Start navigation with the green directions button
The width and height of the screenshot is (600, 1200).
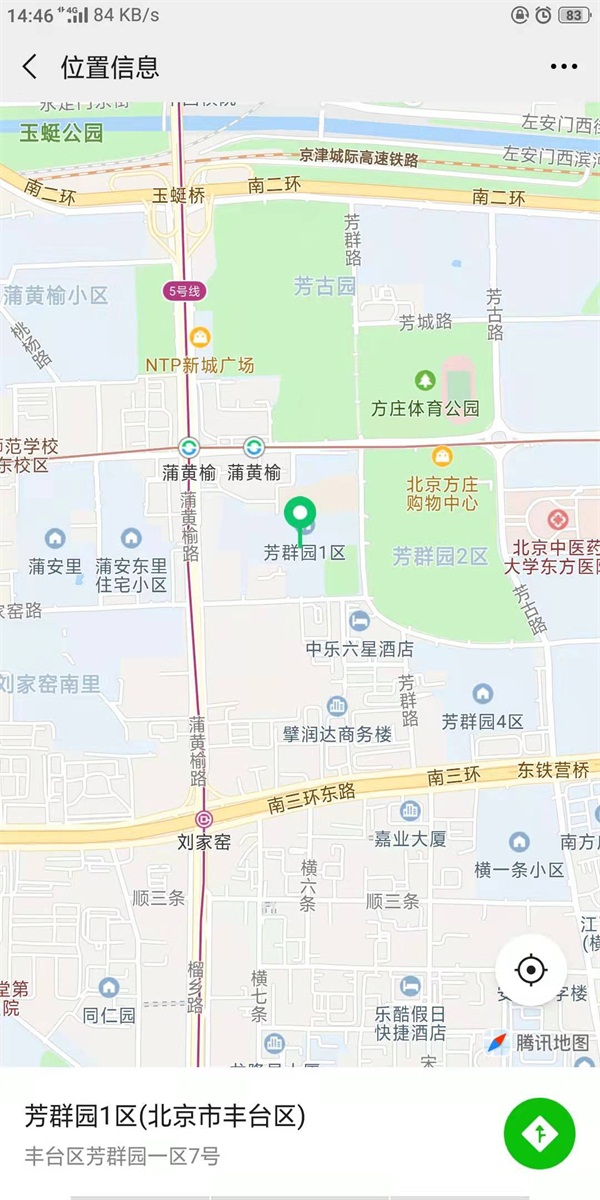(540, 1133)
